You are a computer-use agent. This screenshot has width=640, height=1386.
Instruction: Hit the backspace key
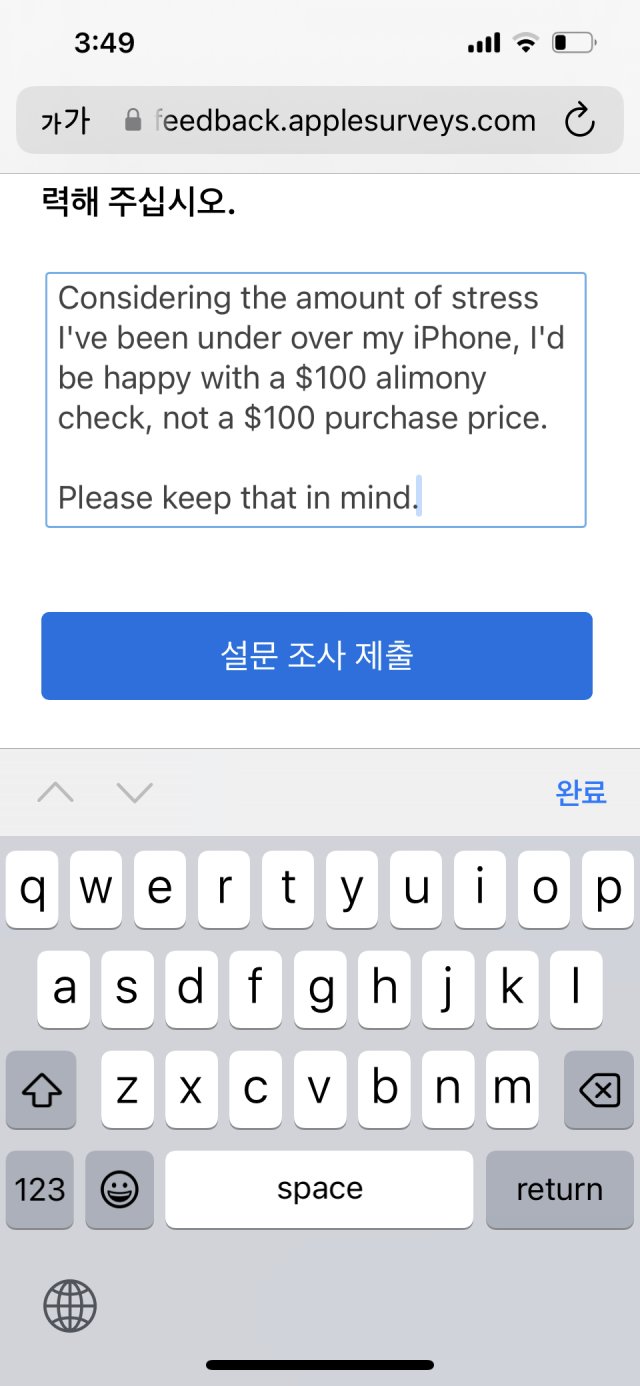click(x=599, y=1089)
